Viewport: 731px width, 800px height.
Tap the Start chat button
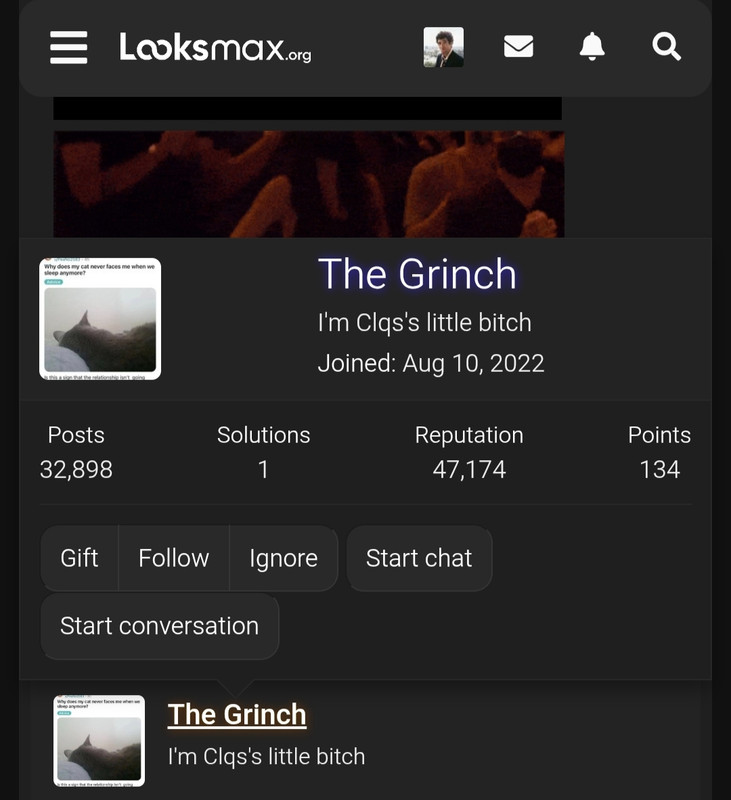point(419,558)
